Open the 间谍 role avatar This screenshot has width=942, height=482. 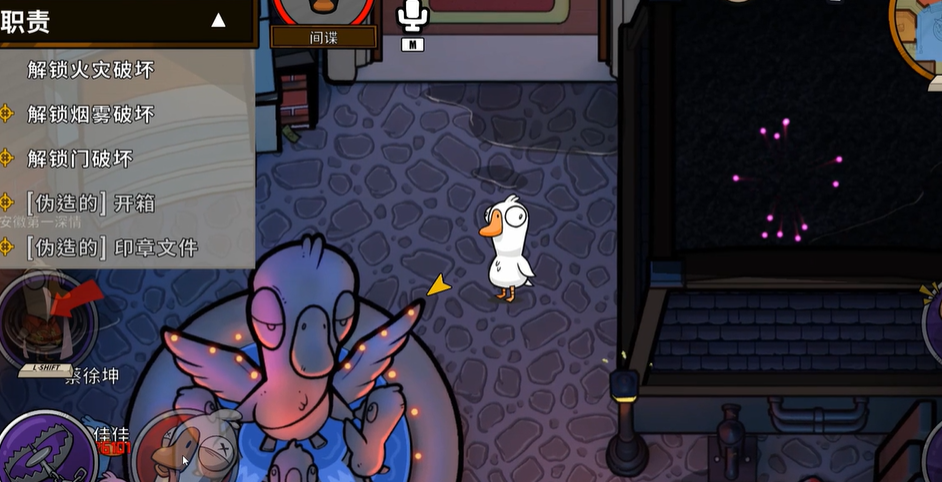[324, 10]
